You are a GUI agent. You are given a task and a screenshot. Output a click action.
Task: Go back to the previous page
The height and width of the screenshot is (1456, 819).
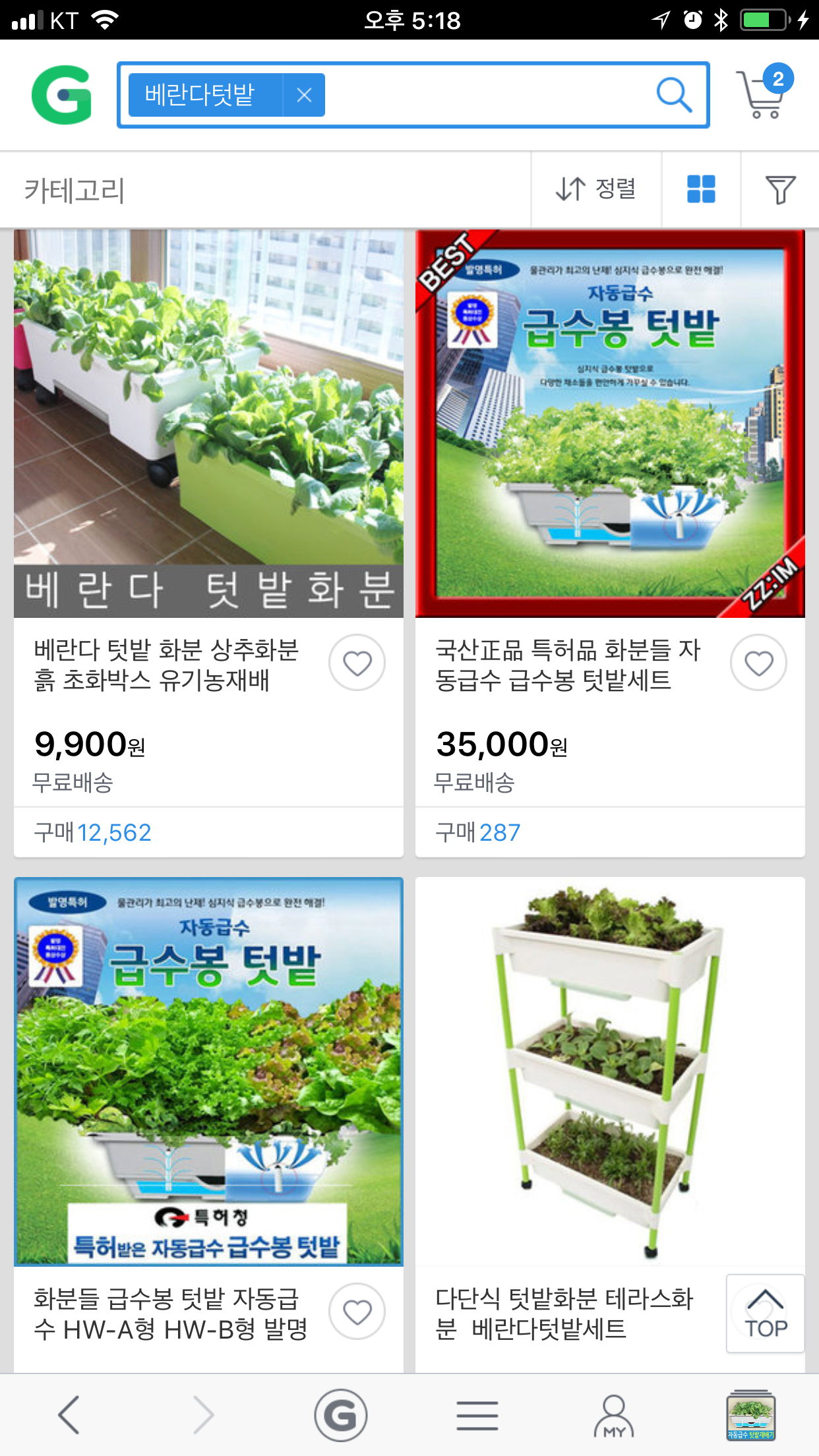click(x=69, y=1414)
